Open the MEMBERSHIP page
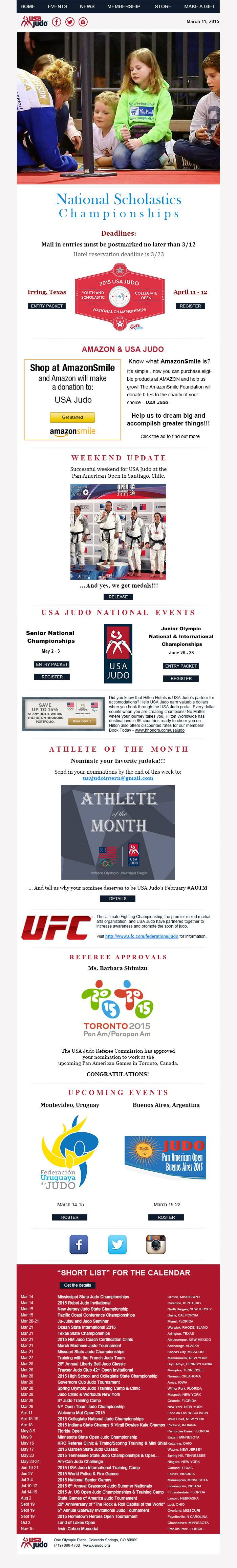Screen dimensions: 237x1568 point(123,6)
